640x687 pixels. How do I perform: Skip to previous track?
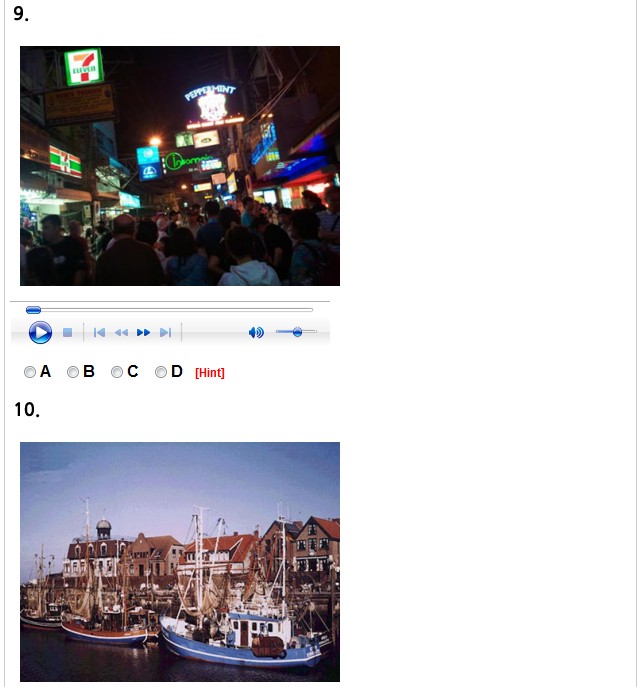pos(99,332)
